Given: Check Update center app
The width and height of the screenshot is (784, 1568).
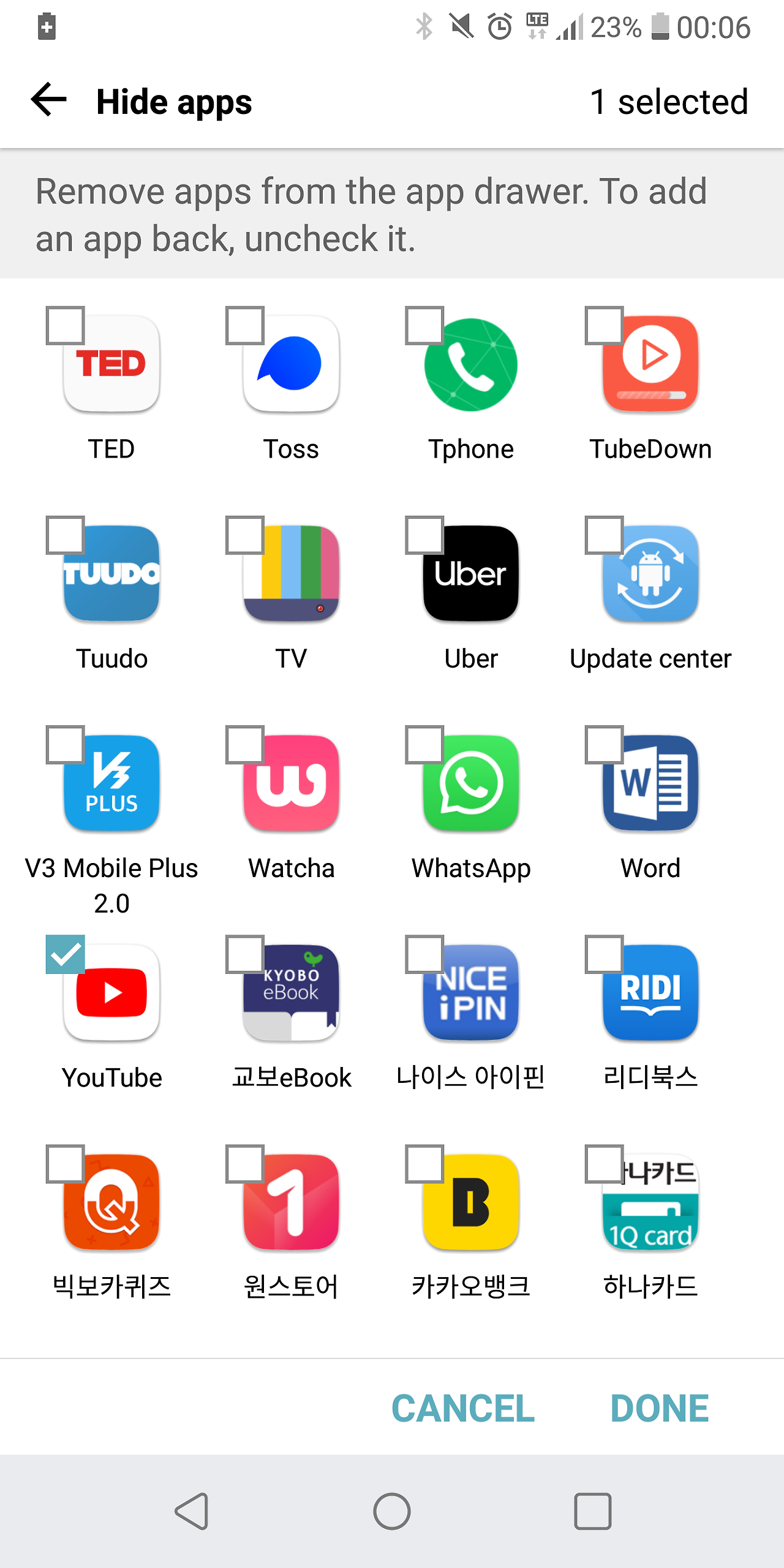Looking at the screenshot, I should [x=604, y=535].
